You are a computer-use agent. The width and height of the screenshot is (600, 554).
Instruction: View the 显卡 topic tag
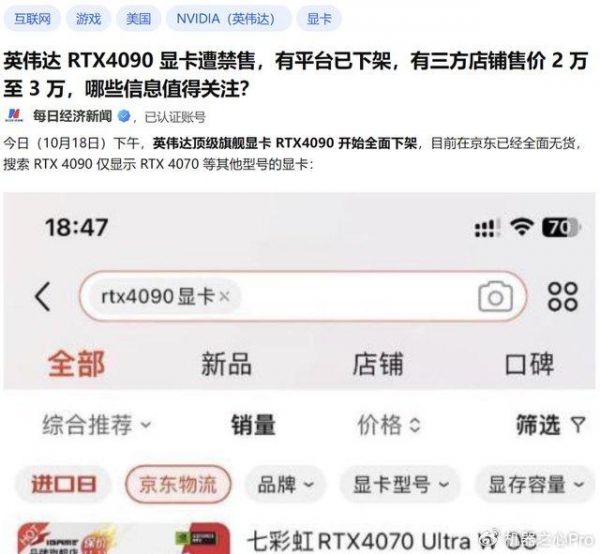click(321, 18)
